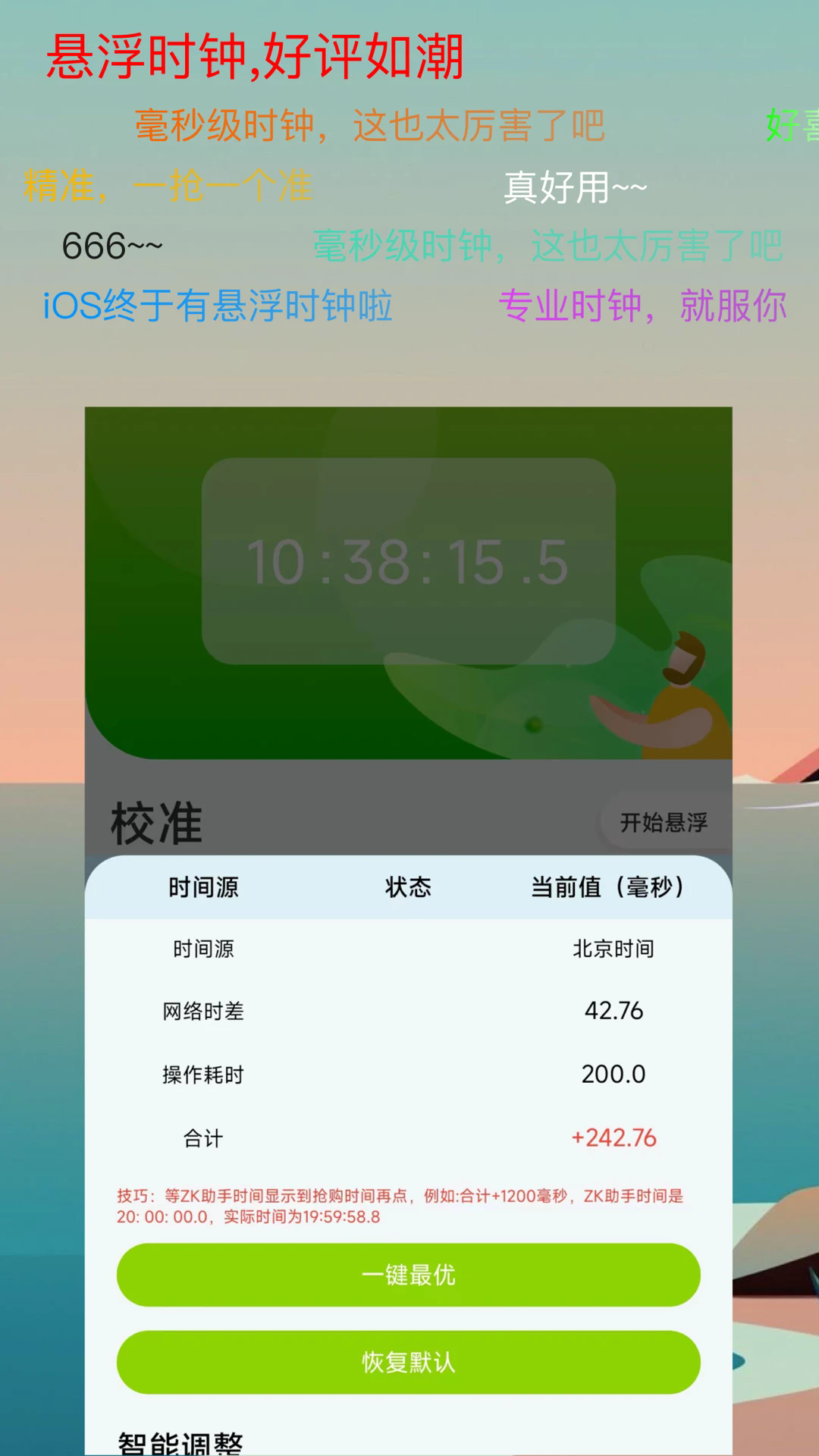Select the 状态 column header

(x=409, y=888)
